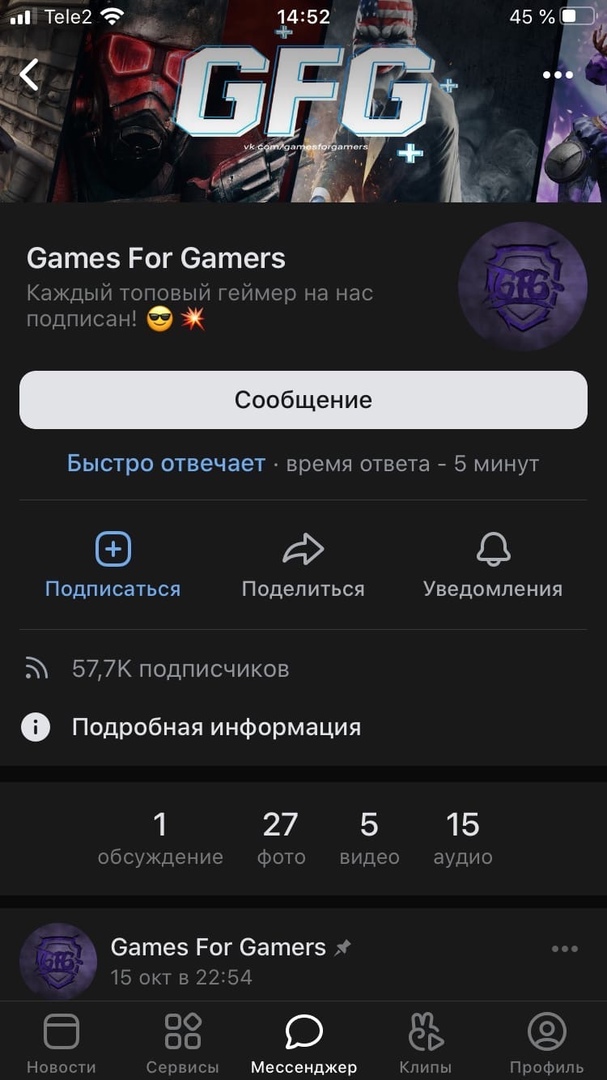Open the pinned post's three-dot menu
Screen dimensions: 607x1080
click(x=565, y=948)
